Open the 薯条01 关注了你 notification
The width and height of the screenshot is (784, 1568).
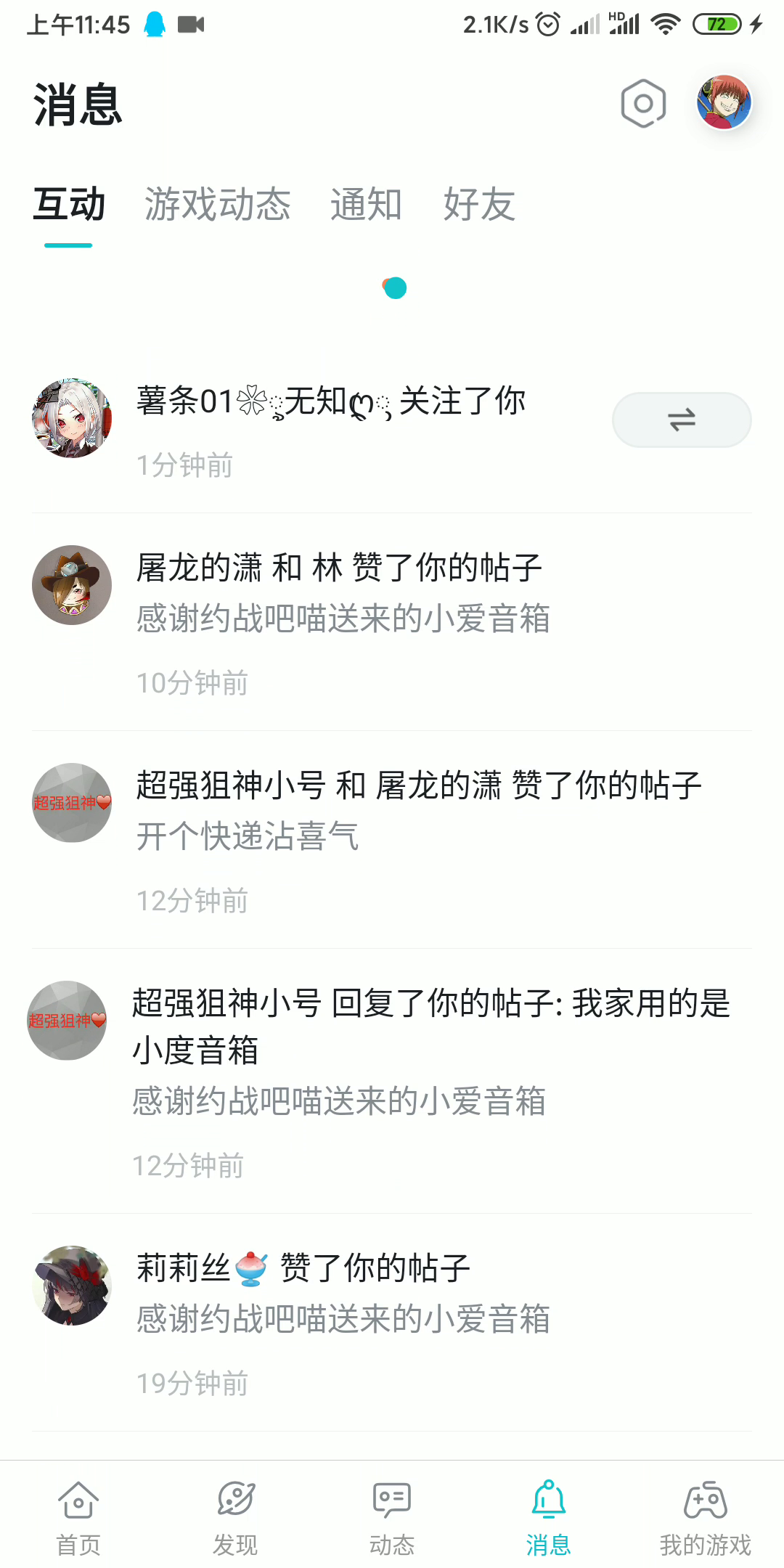click(x=392, y=430)
